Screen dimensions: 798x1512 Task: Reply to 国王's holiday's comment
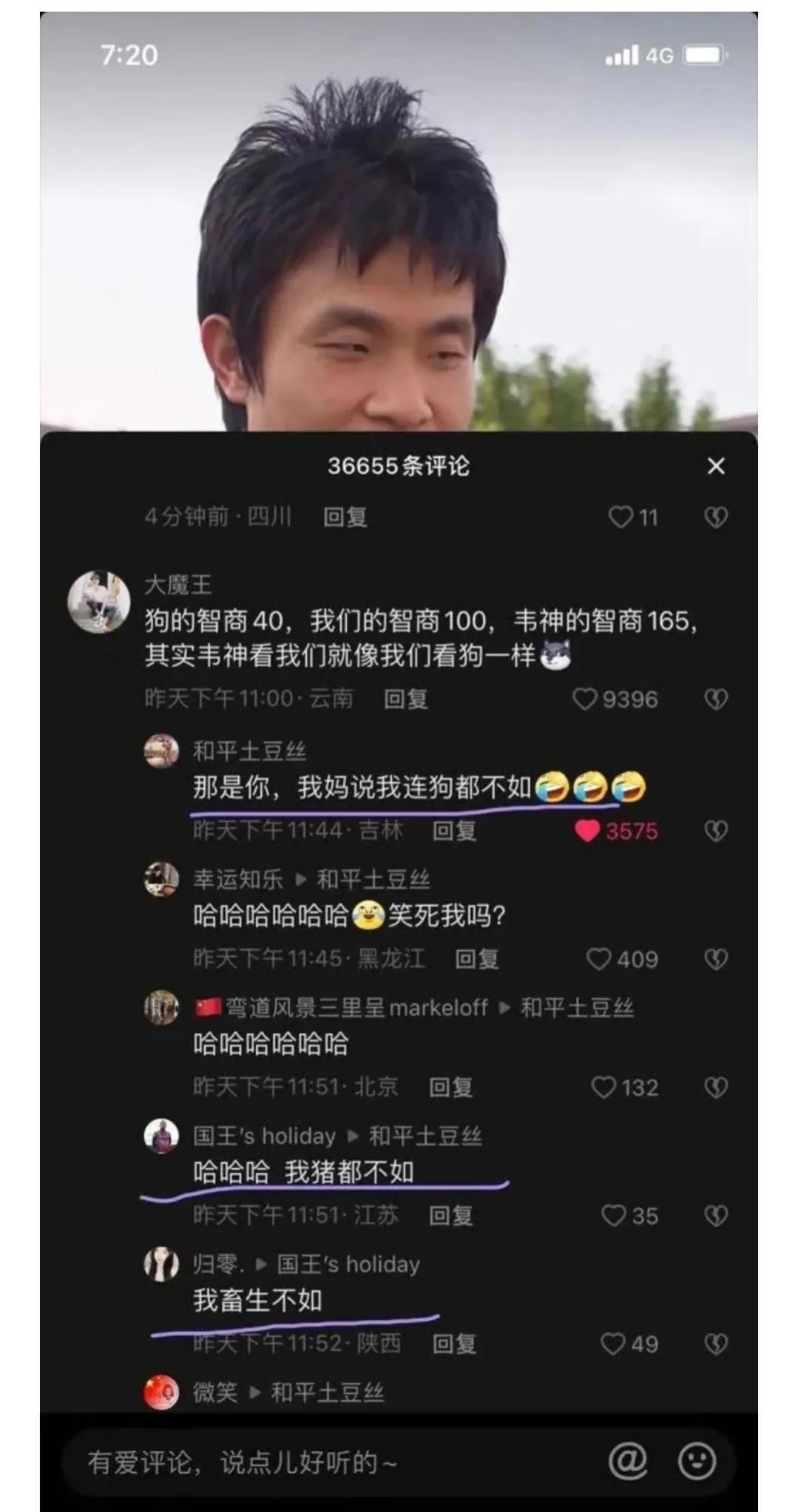pyautogui.click(x=450, y=1216)
